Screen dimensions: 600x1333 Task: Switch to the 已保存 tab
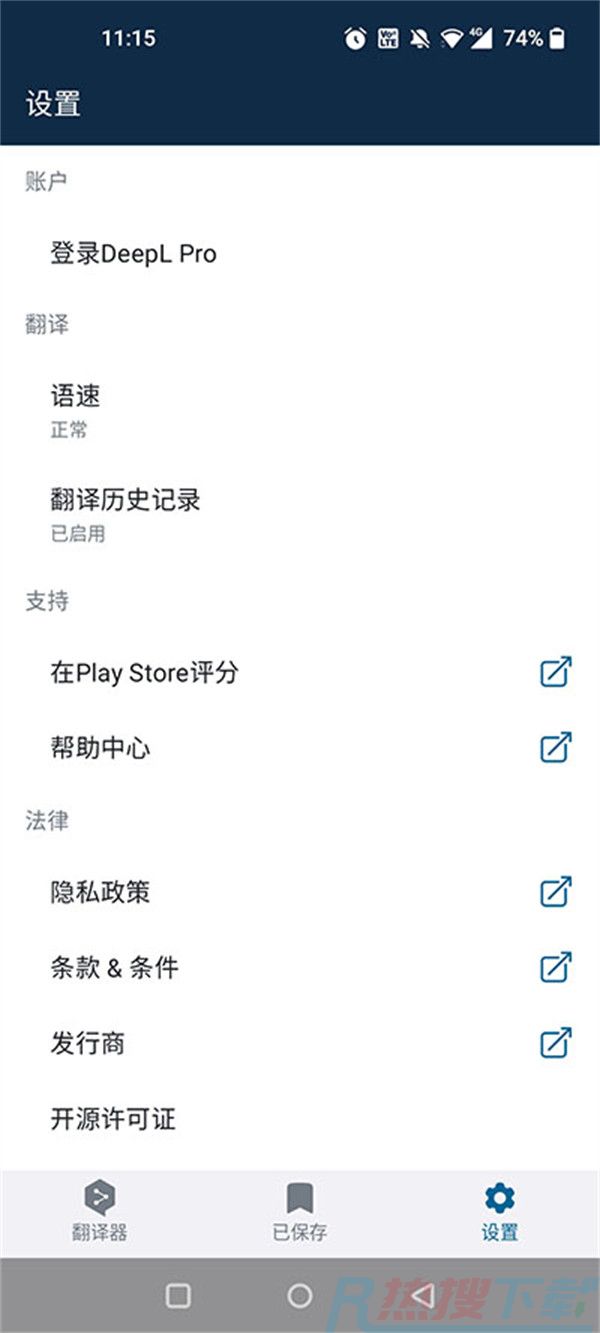(x=300, y=1212)
